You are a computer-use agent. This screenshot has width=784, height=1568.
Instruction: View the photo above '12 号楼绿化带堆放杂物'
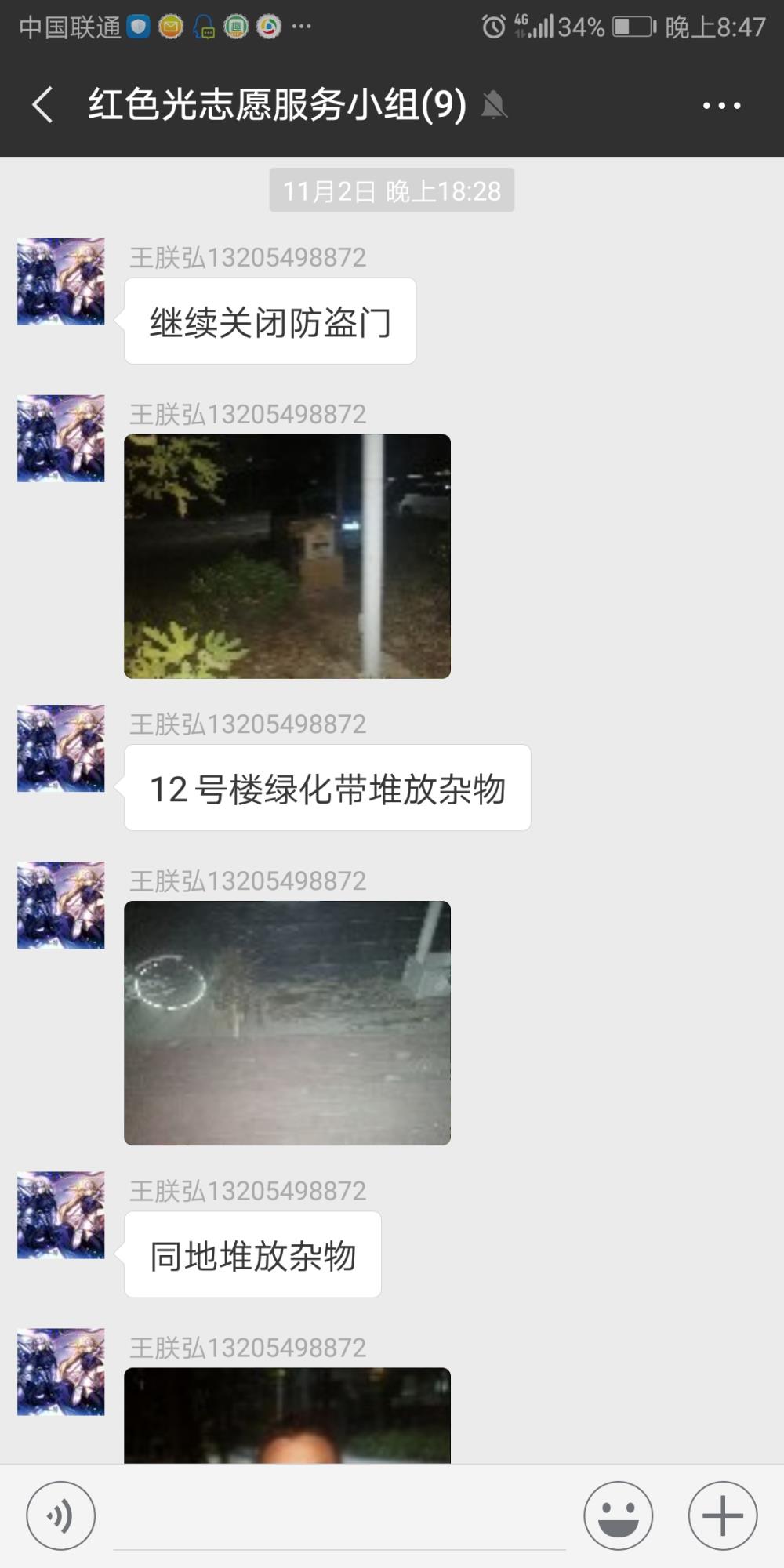click(x=287, y=556)
